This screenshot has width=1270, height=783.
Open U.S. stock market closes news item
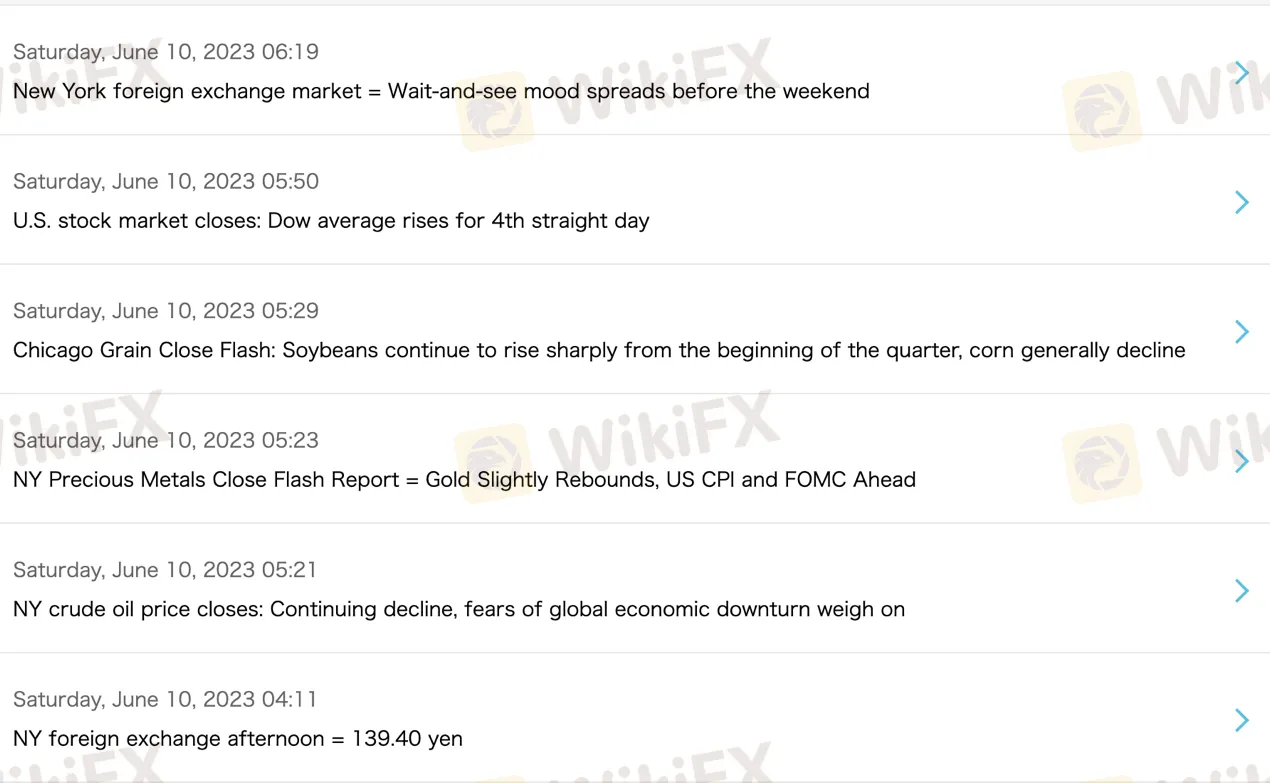click(x=331, y=220)
